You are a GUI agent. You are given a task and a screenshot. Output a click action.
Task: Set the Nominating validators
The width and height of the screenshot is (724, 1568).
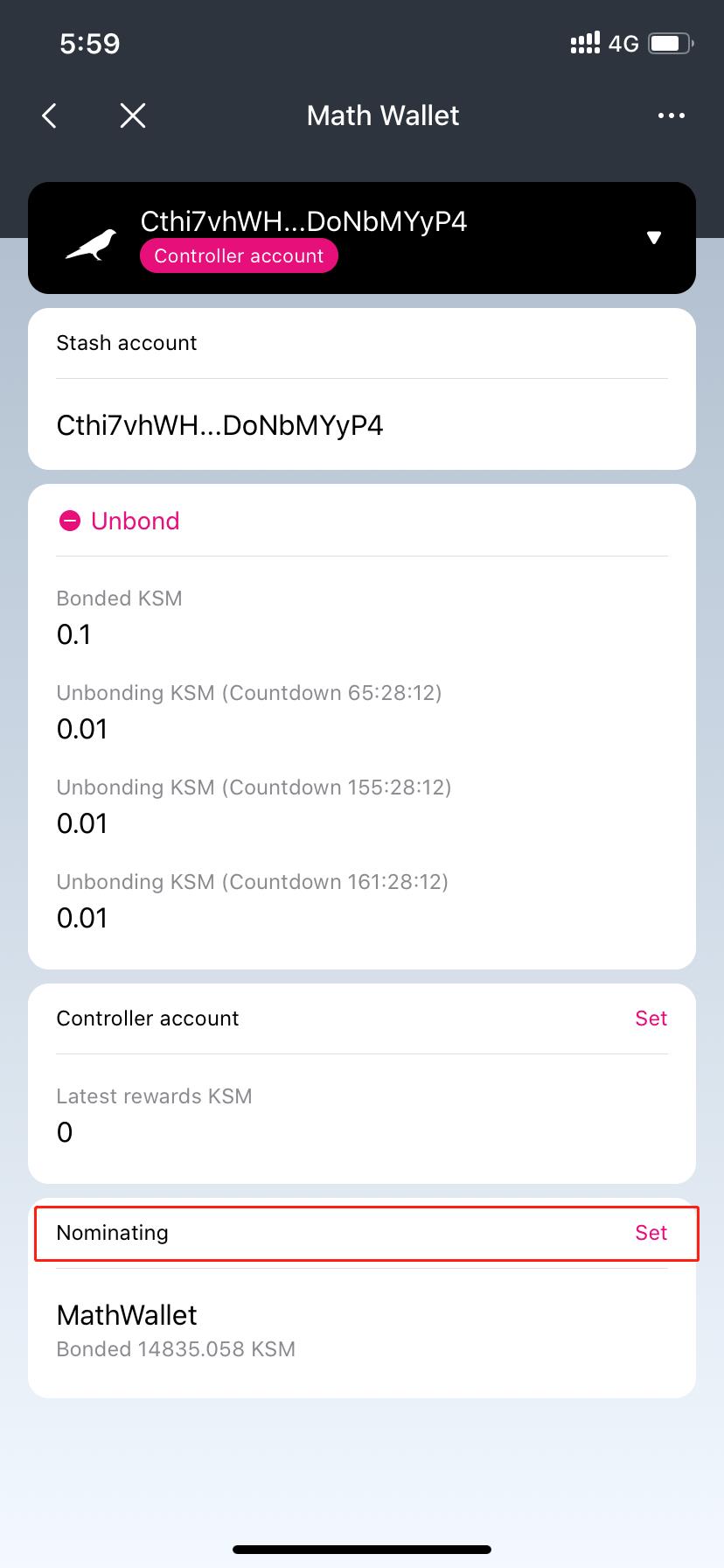[x=651, y=1233]
